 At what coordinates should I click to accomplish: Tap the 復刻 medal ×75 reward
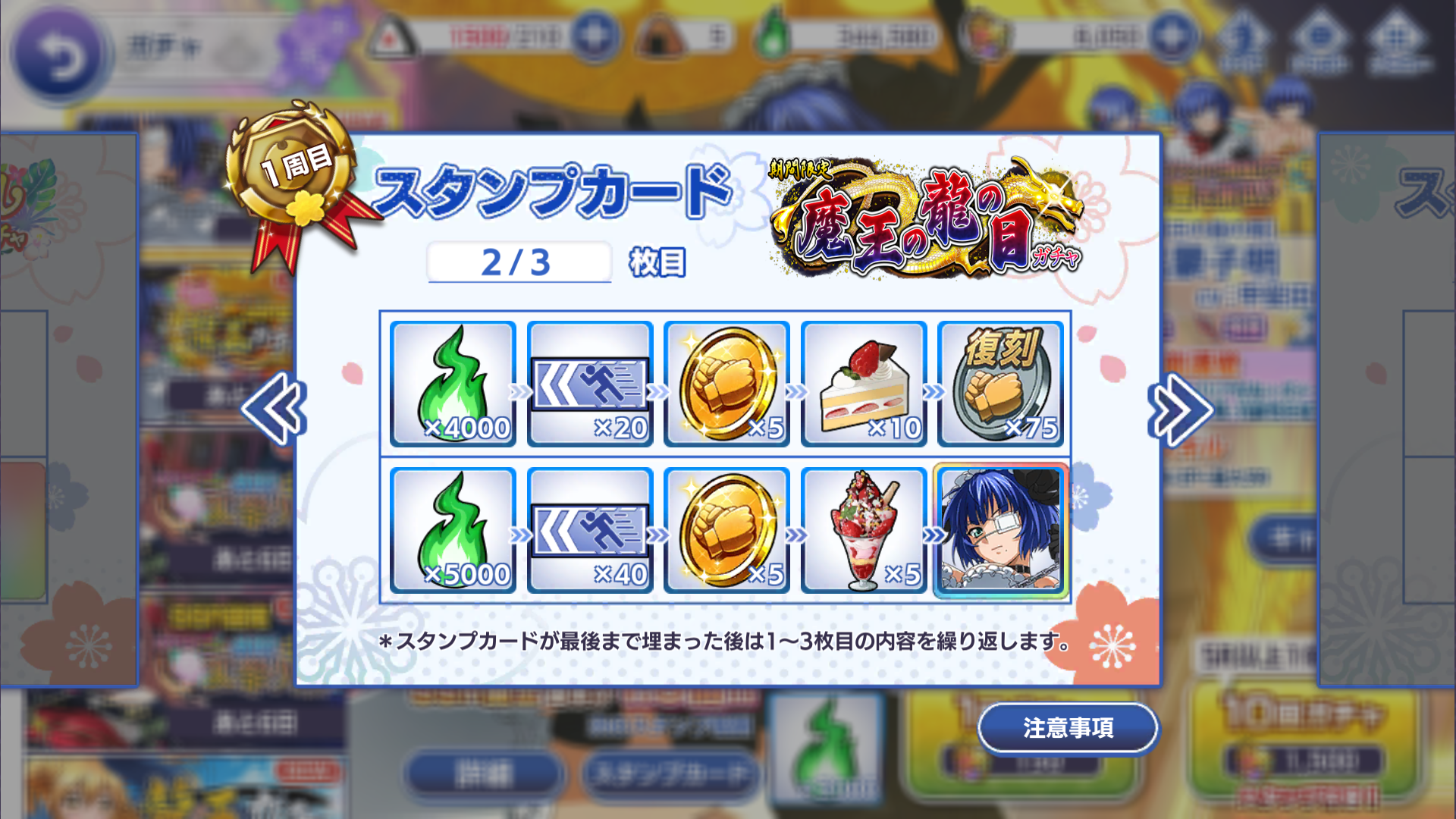tap(1000, 384)
